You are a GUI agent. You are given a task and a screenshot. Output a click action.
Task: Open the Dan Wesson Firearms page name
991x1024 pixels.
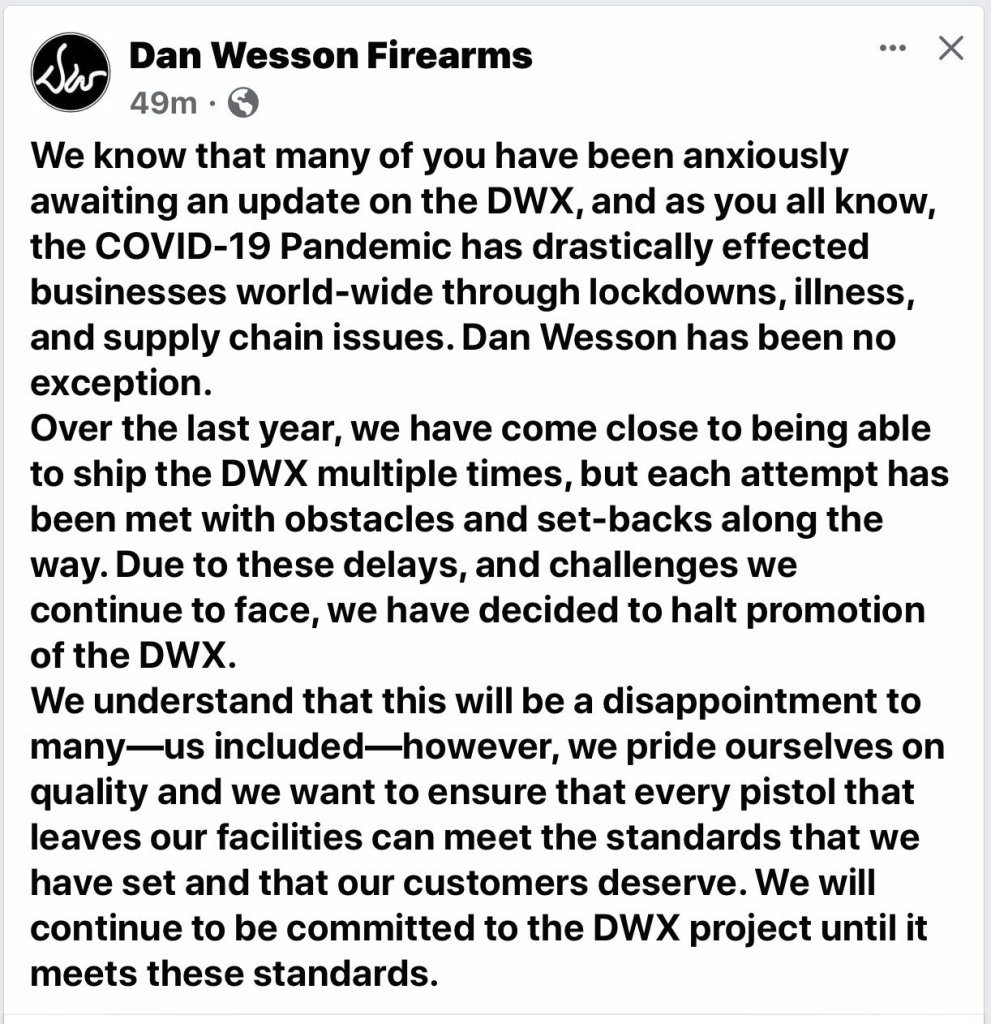(x=331, y=55)
